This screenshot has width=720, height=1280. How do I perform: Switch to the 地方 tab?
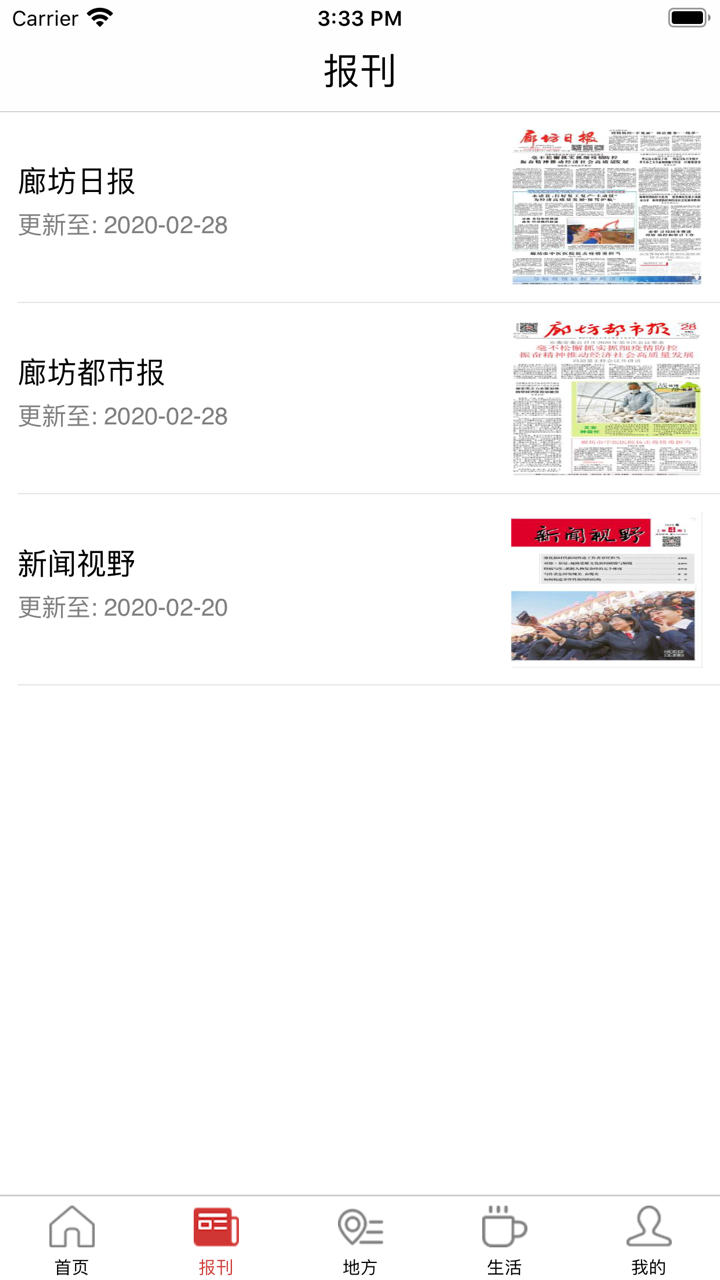pos(359,1240)
